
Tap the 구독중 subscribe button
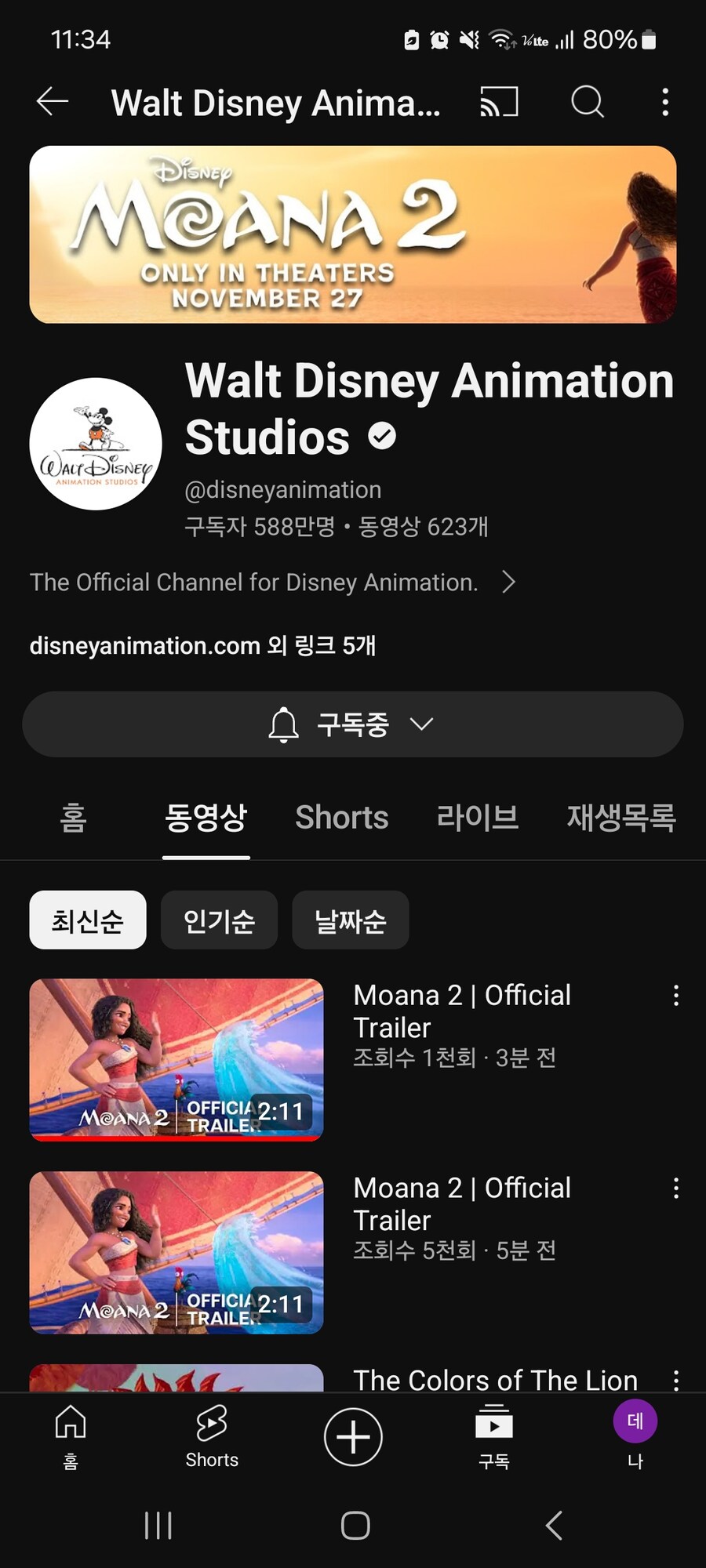click(352, 725)
